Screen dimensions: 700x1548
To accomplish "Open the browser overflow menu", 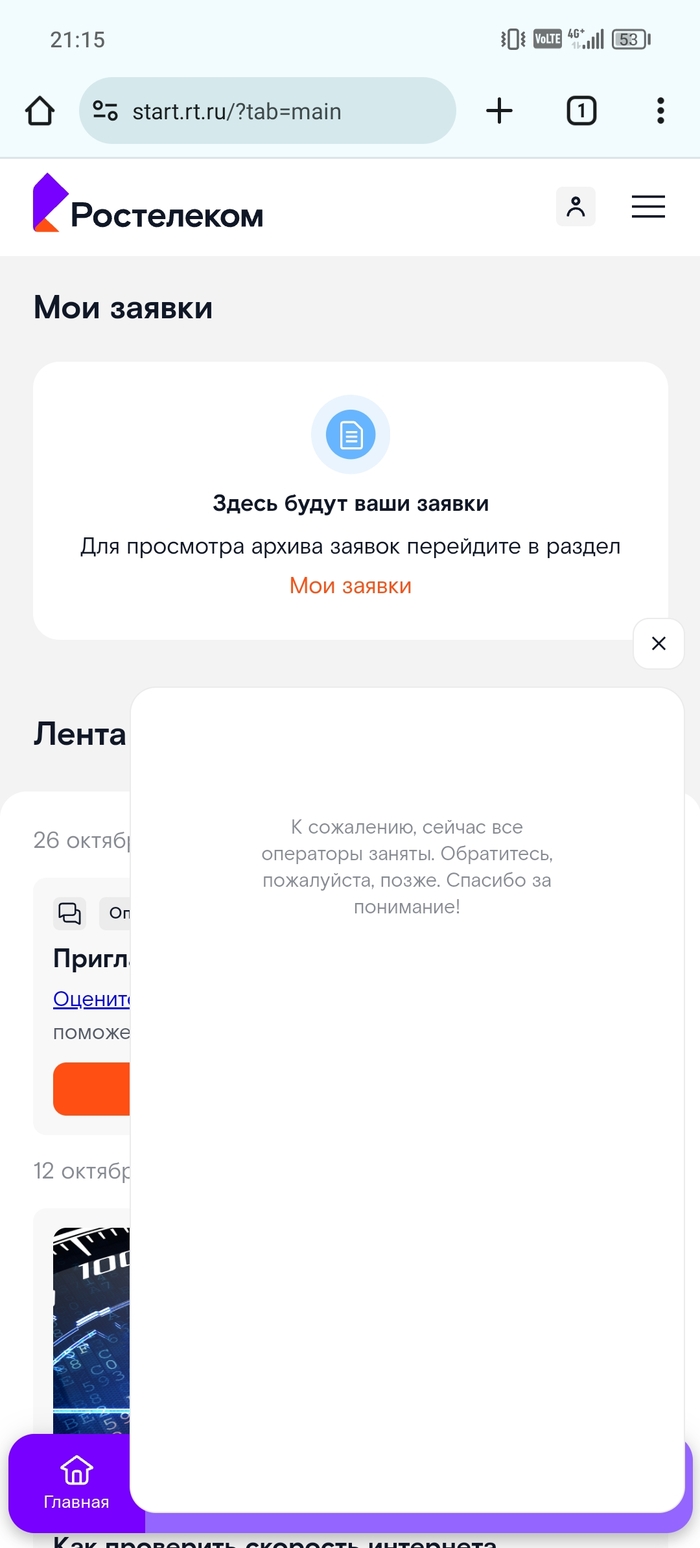I will tap(660, 111).
